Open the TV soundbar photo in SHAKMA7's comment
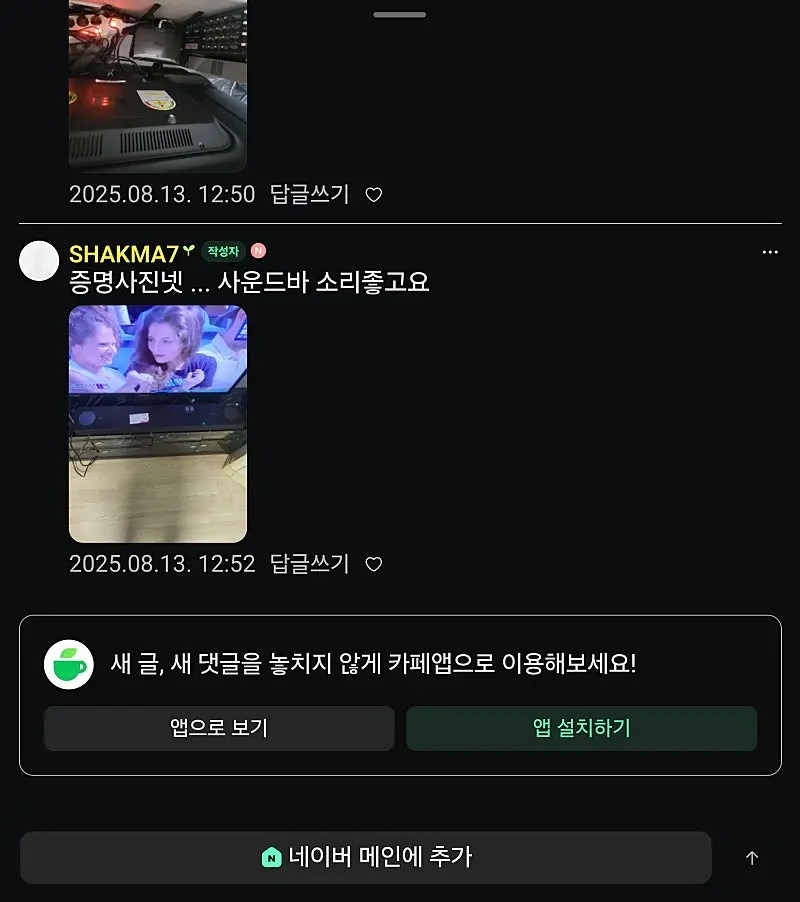The width and height of the screenshot is (800, 902). (158, 424)
